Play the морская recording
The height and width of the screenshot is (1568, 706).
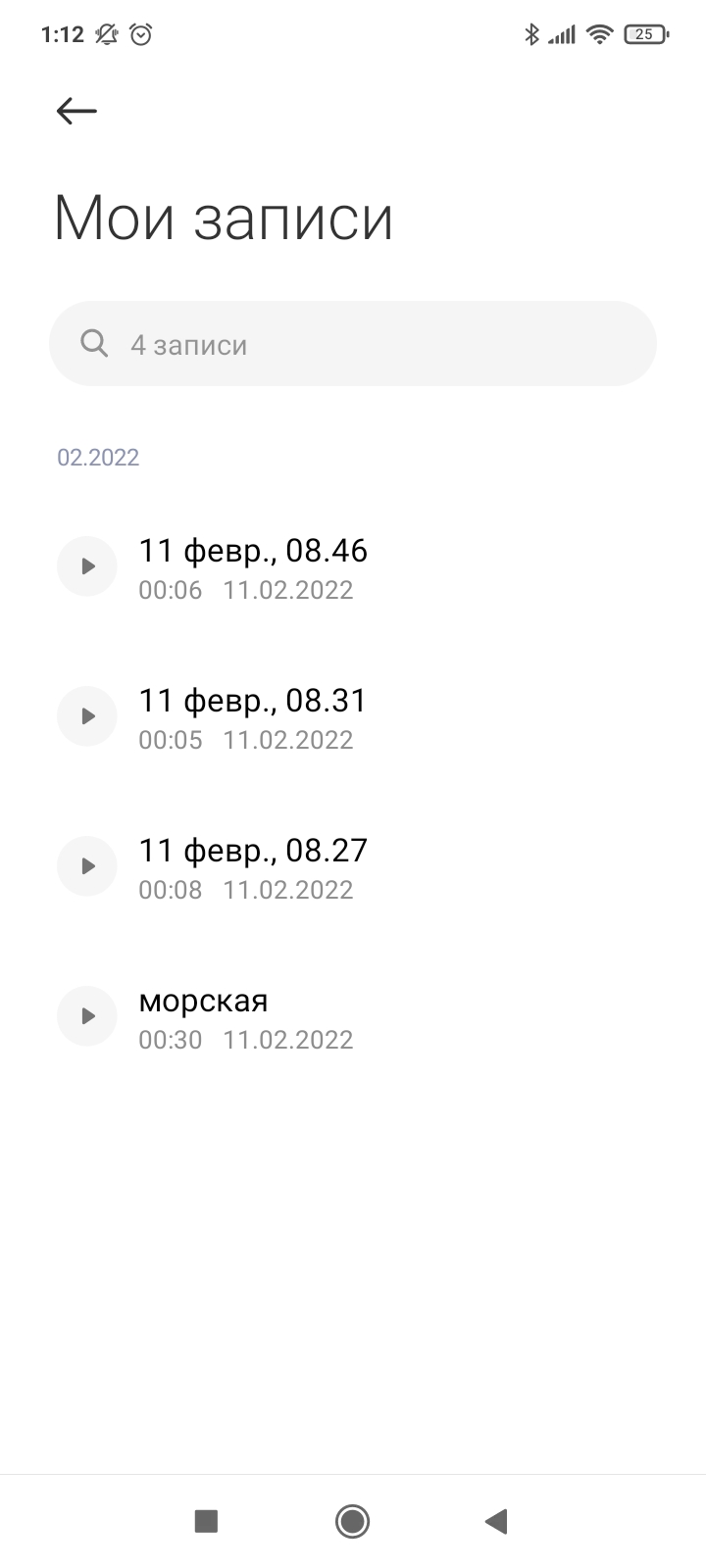point(87,1016)
